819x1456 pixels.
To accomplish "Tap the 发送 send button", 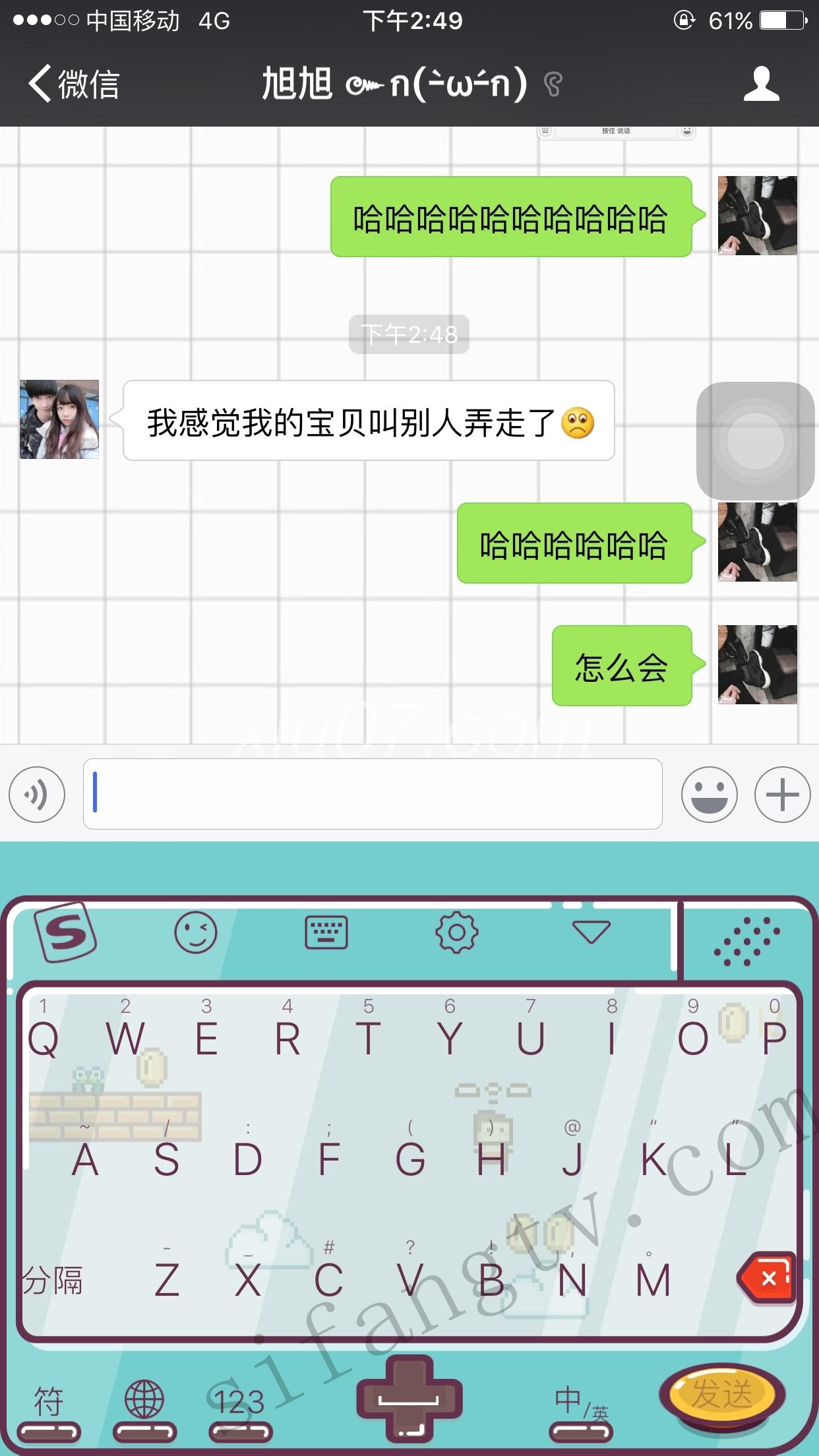I will [721, 1394].
